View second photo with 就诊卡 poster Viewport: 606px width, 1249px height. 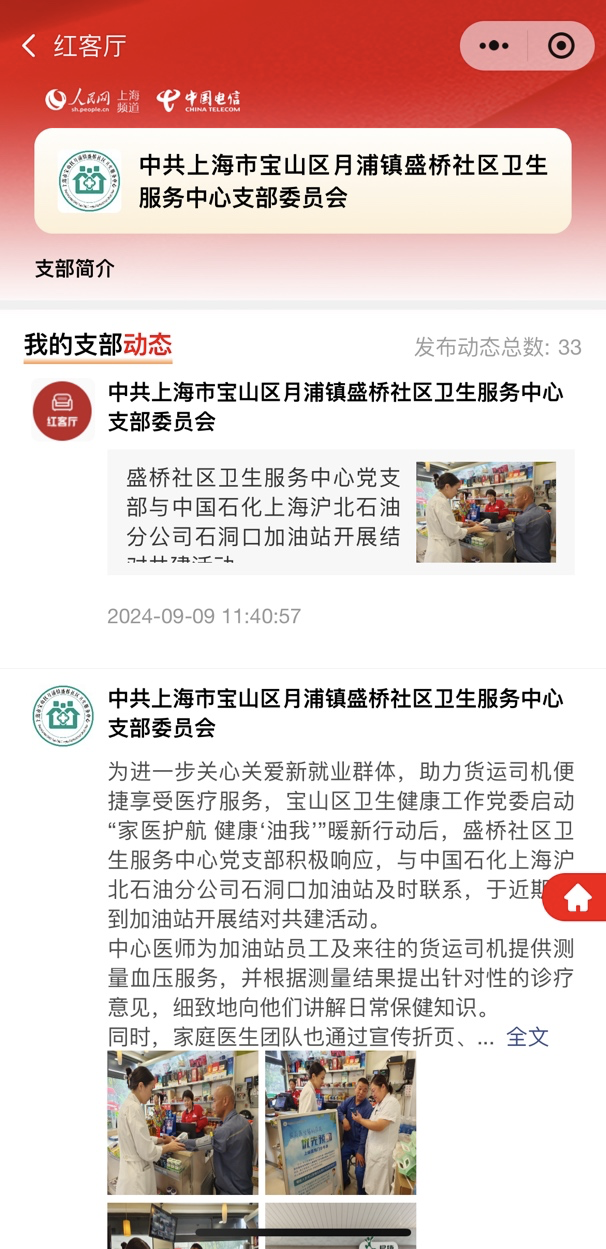click(x=340, y=1122)
